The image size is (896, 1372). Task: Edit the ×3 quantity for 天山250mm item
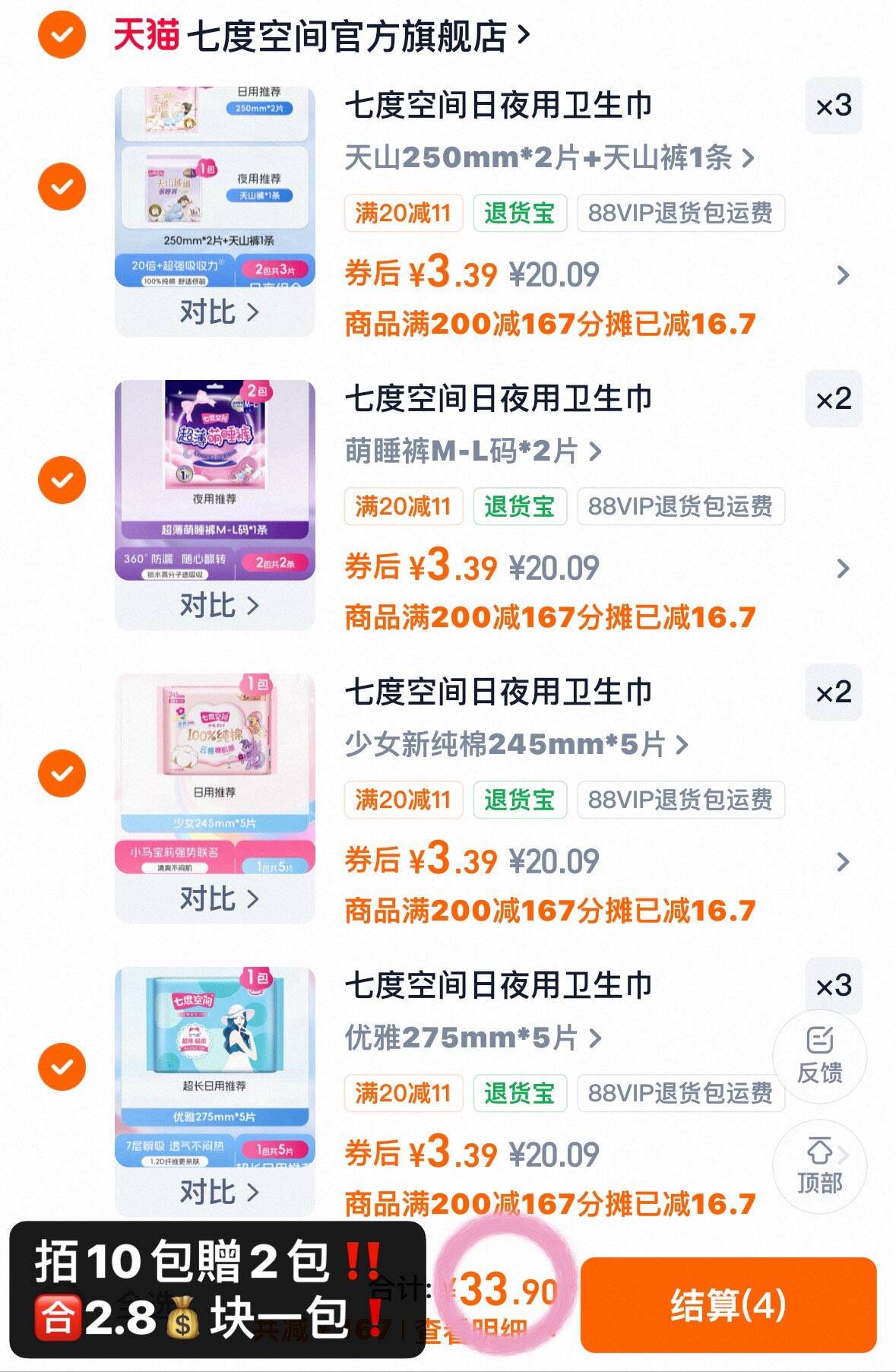tap(833, 106)
